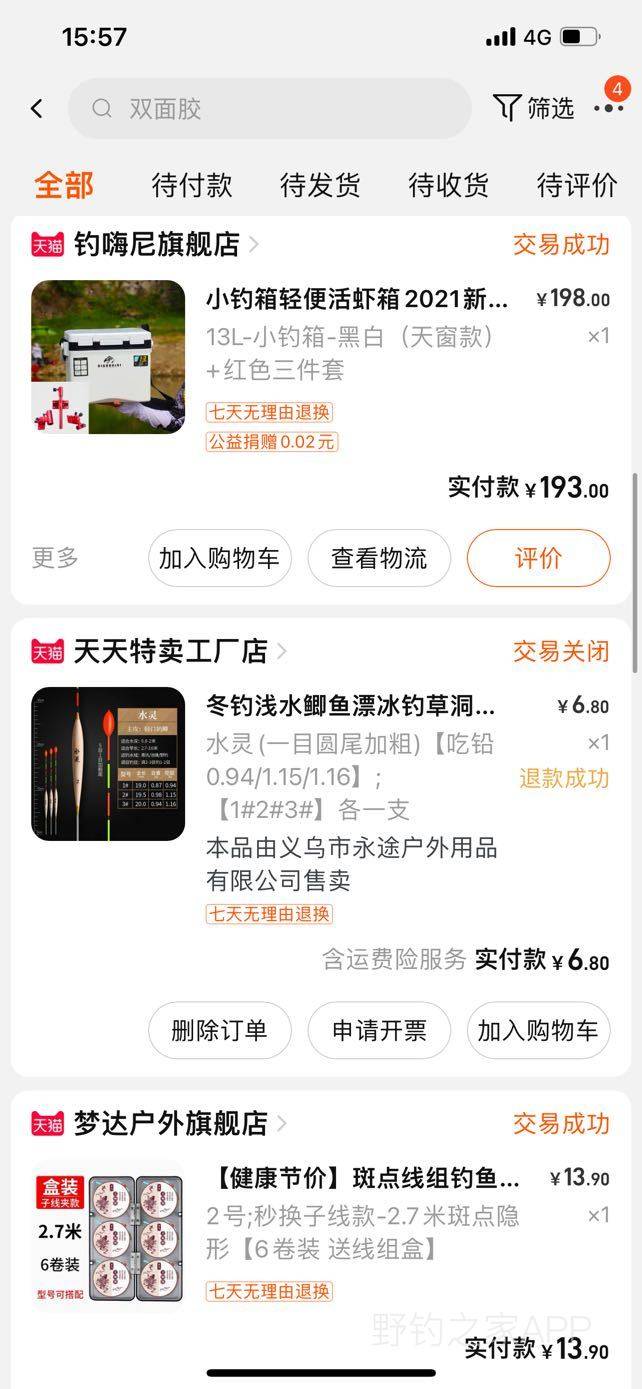642x1389 pixels.
Task: Select the 全部 tab
Action: point(64,185)
